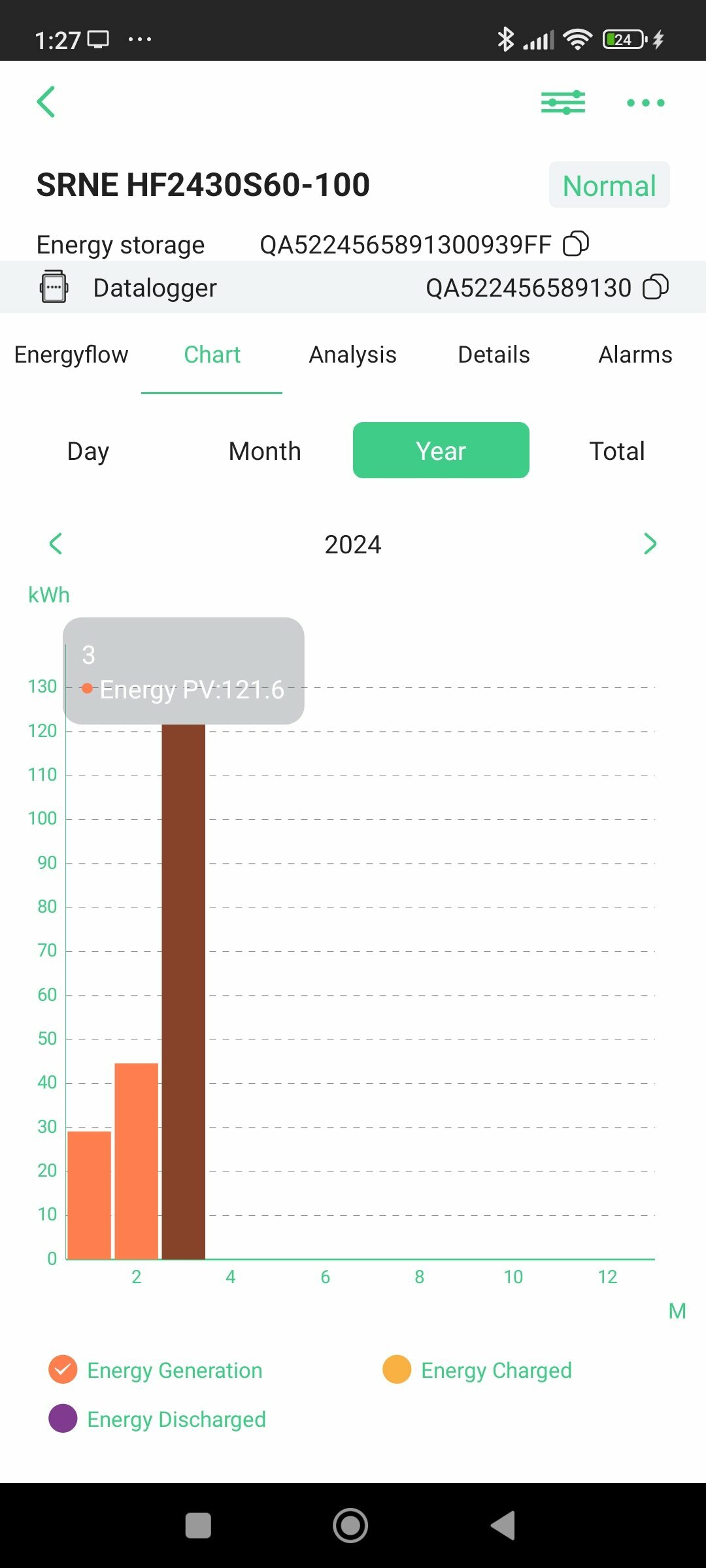Switch to the Details tab

click(x=494, y=355)
